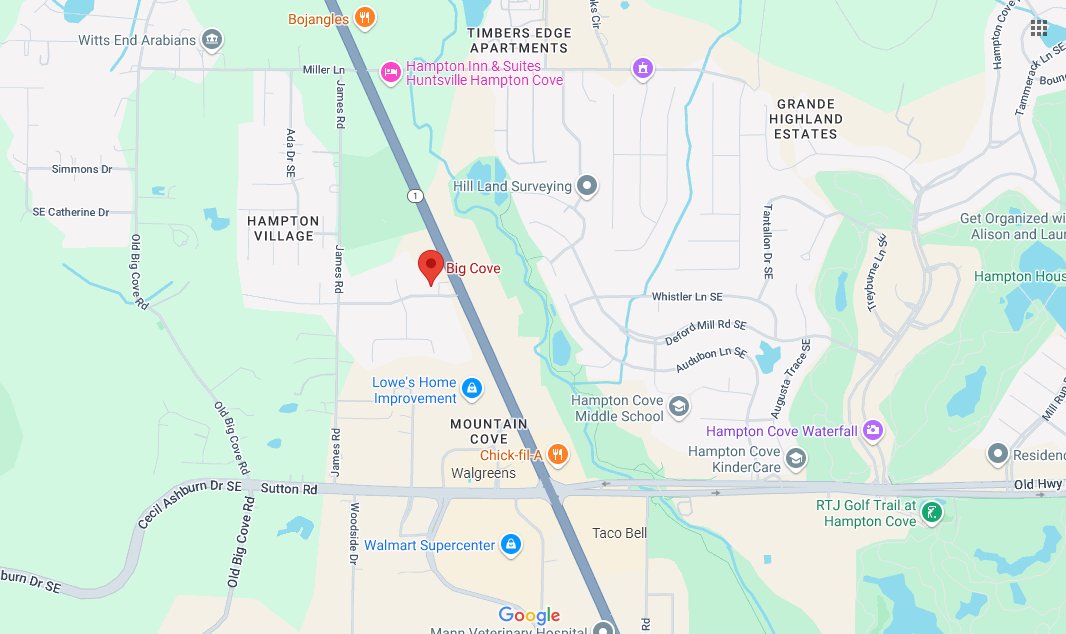The height and width of the screenshot is (634, 1066).
Task: Tap the Chick-fil-A restaurant marker
Action: coord(558,455)
